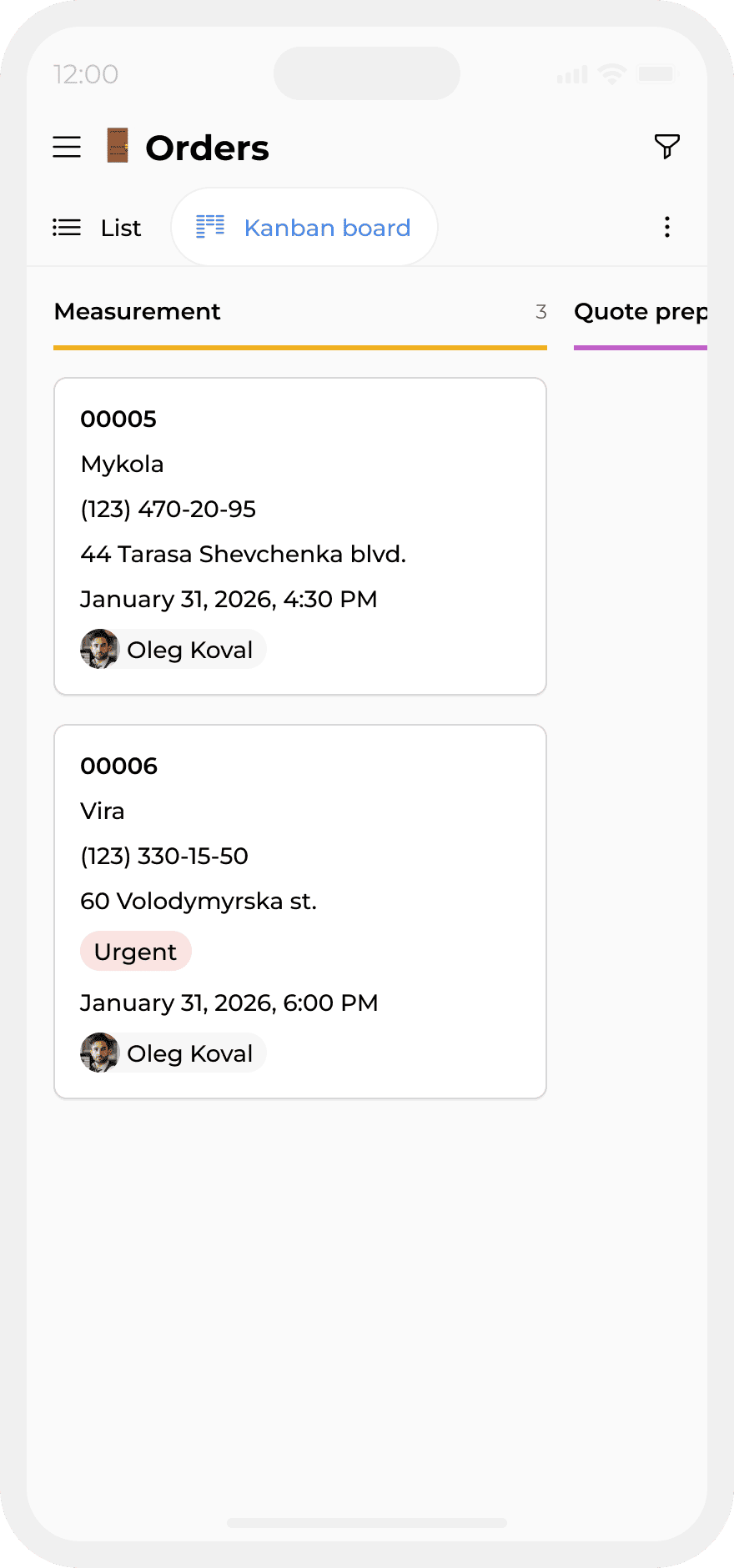Click the Urgent tag on order 00006
Screen dimensions: 734x1568
[136, 951]
